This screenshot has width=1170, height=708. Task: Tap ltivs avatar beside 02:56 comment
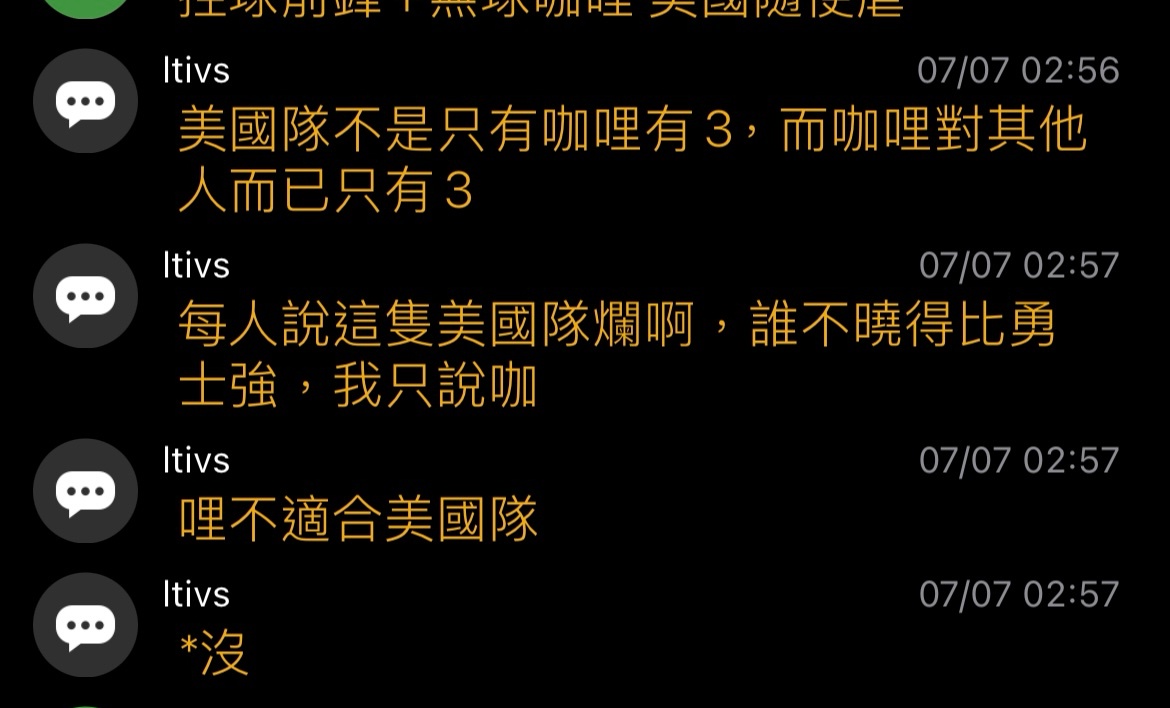point(85,101)
